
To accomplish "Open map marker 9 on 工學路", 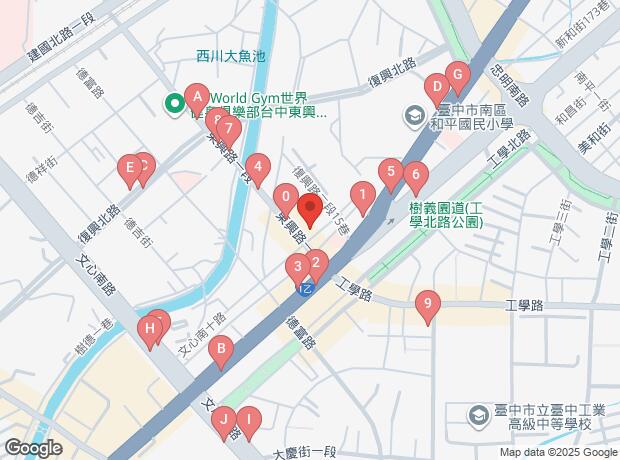I will (428, 303).
